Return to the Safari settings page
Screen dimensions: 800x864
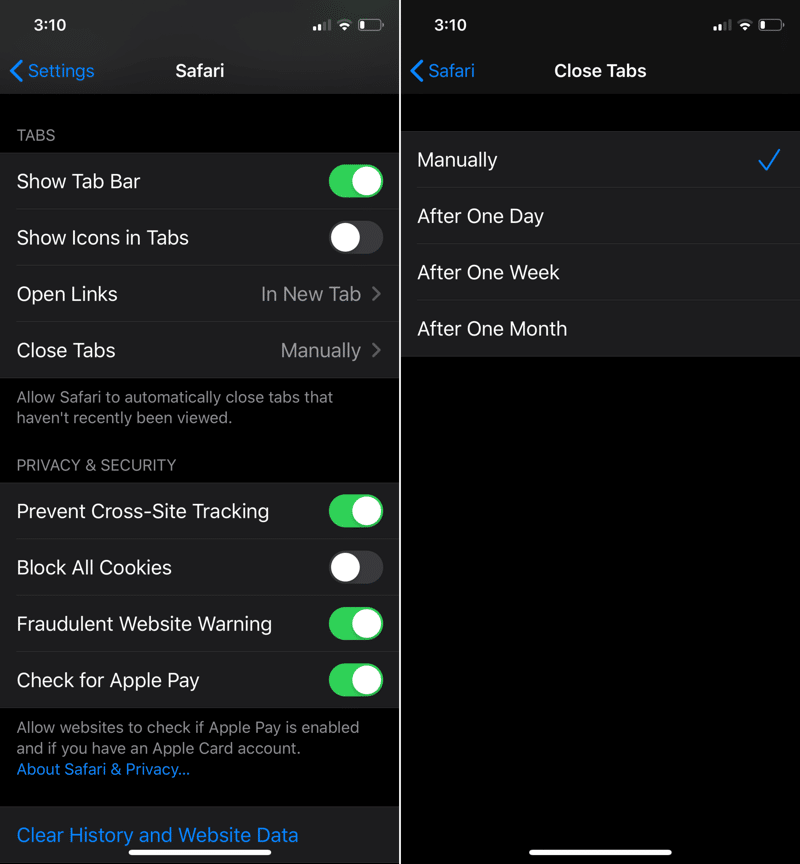point(443,71)
